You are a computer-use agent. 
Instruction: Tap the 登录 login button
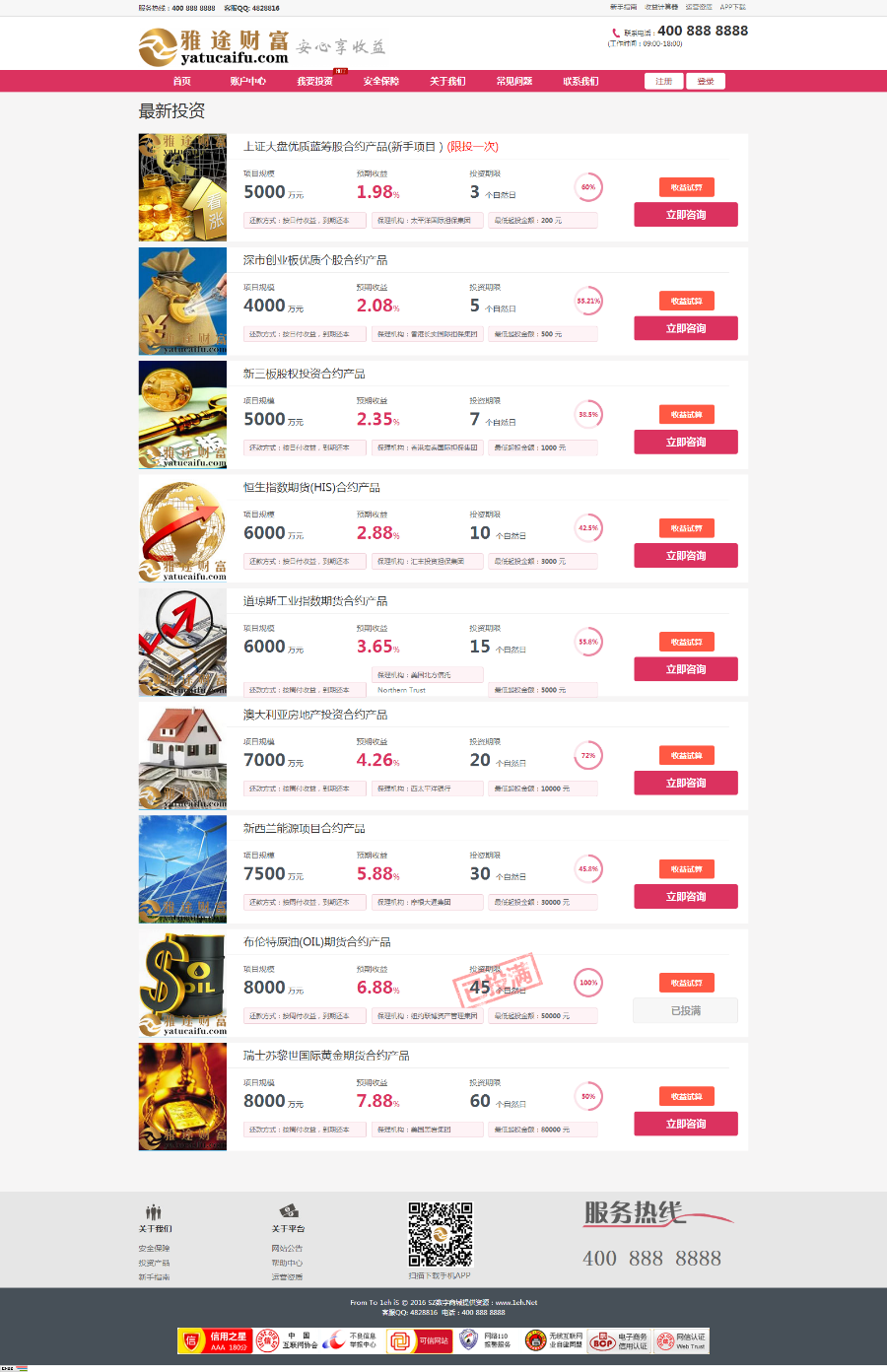[706, 81]
